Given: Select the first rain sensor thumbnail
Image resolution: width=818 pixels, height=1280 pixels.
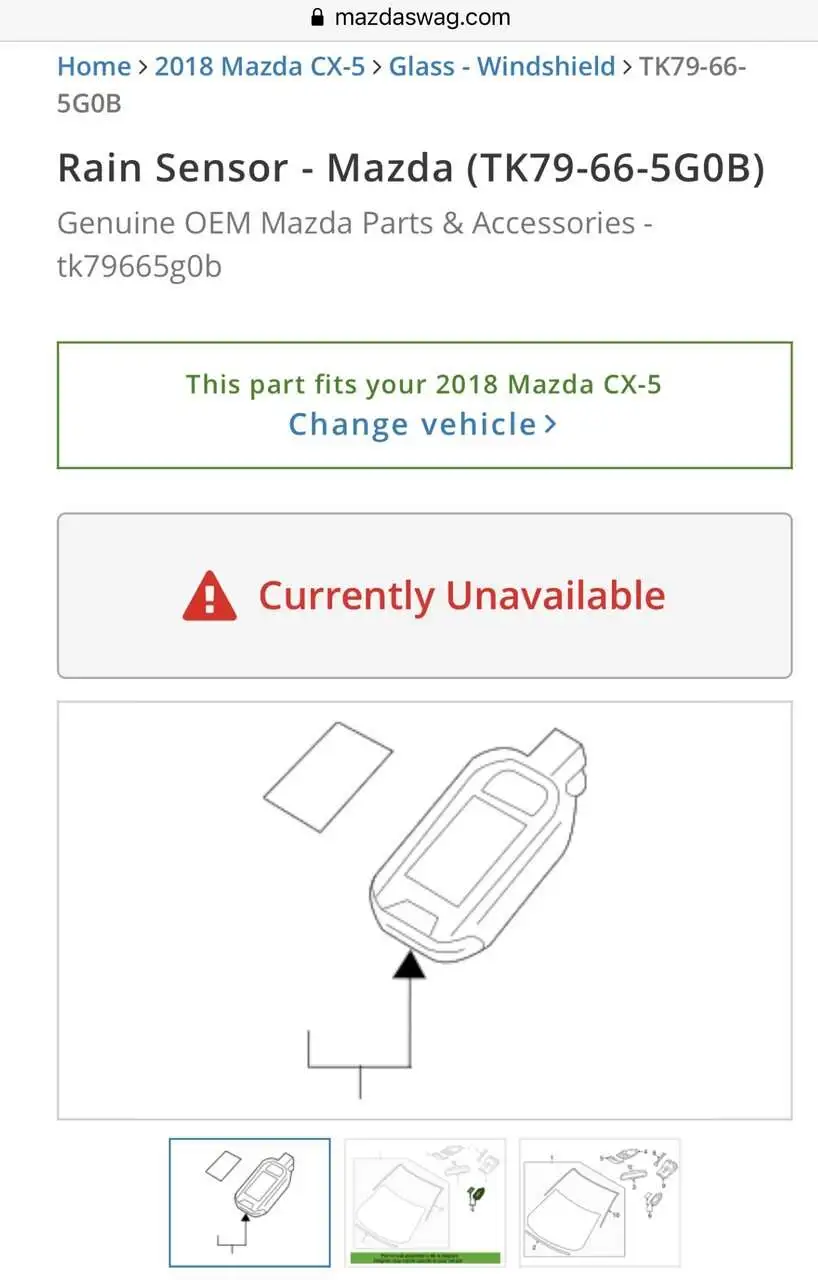Looking at the screenshot, I should (249, 1202).
